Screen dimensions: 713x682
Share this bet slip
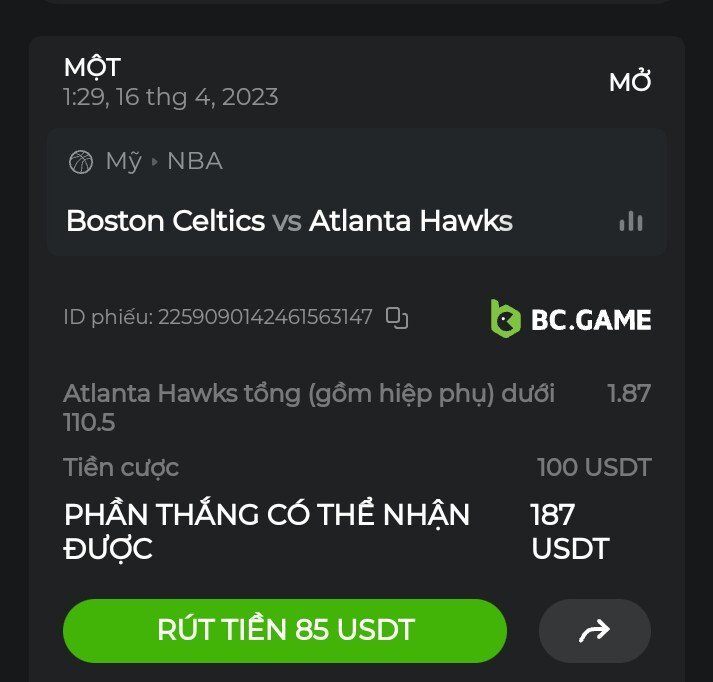[594, 630]
